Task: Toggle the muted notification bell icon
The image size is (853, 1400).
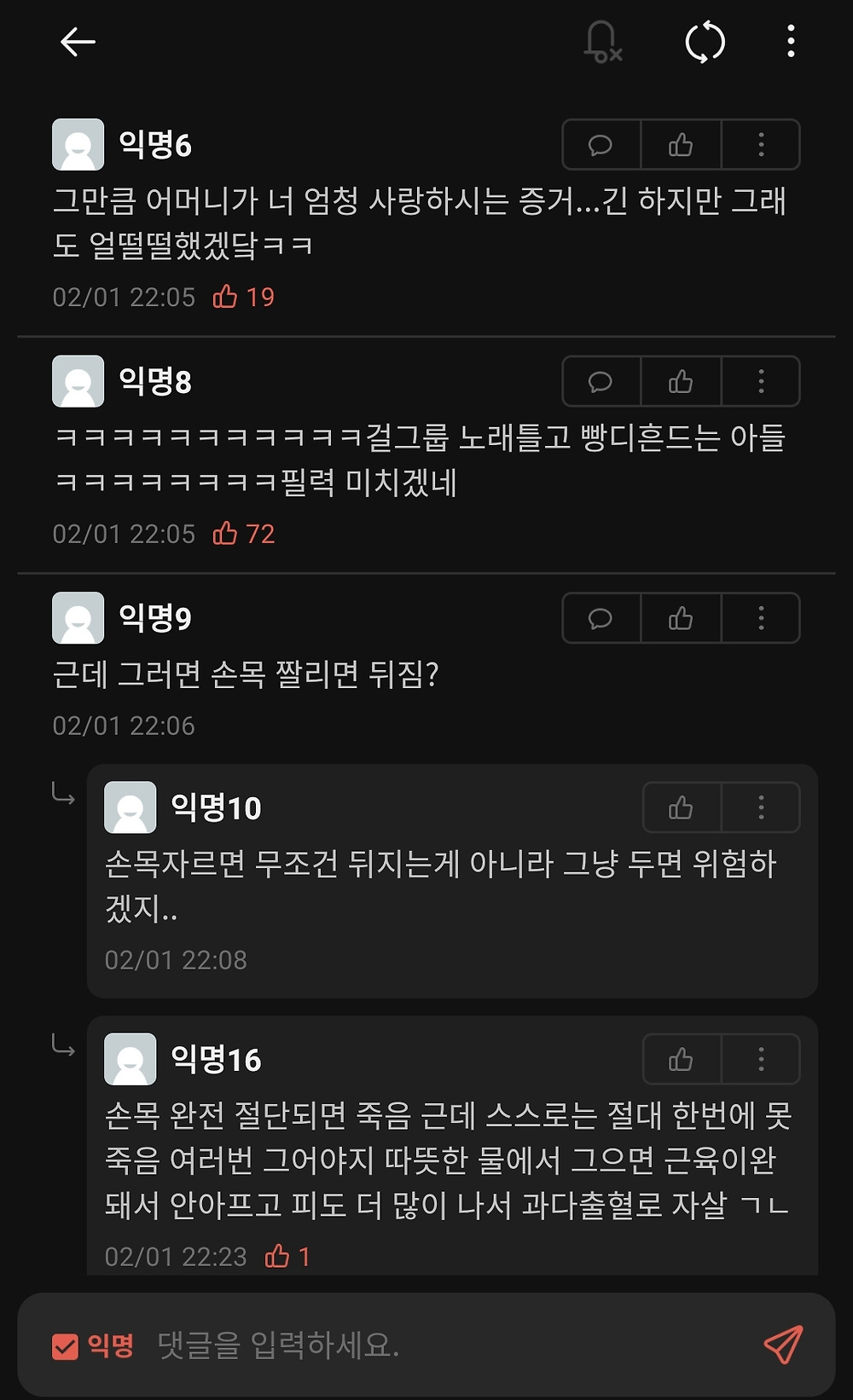Action: click(602, 42)
